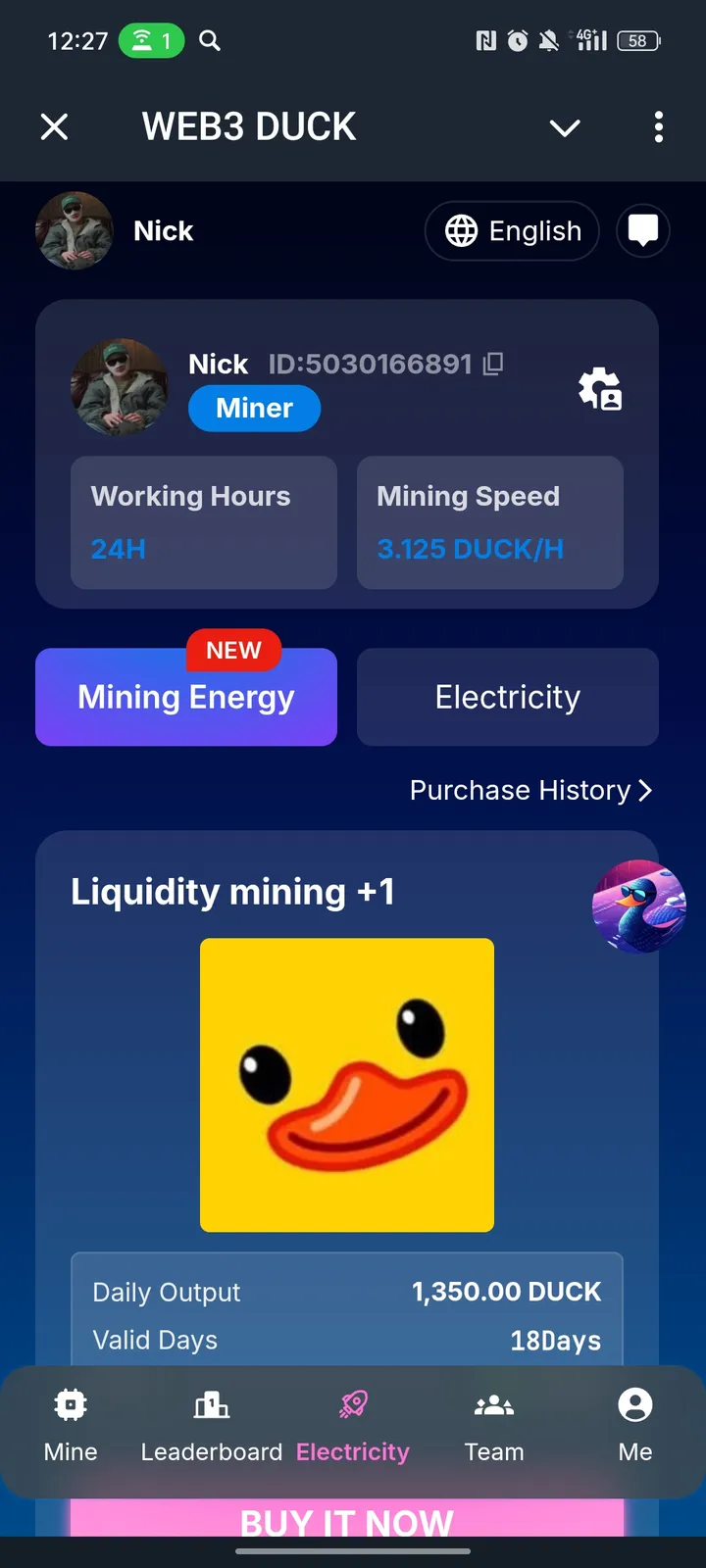This screenshot has height=1568, width=706.
Task: Tap the floating duck mascot bubble
Action: (x=638, y=907)
